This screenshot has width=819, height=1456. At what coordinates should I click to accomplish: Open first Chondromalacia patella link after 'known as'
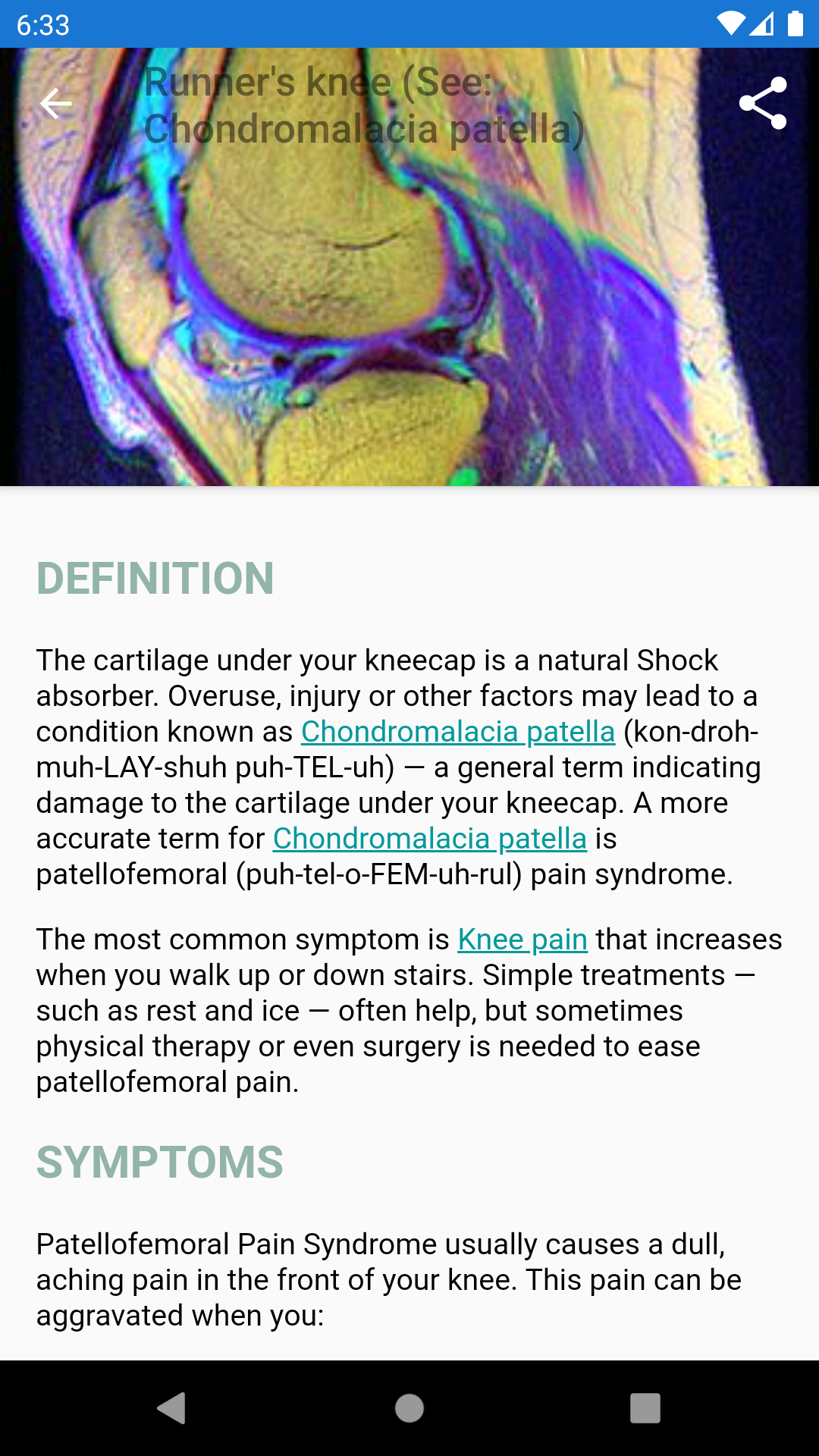coord(457,732)
